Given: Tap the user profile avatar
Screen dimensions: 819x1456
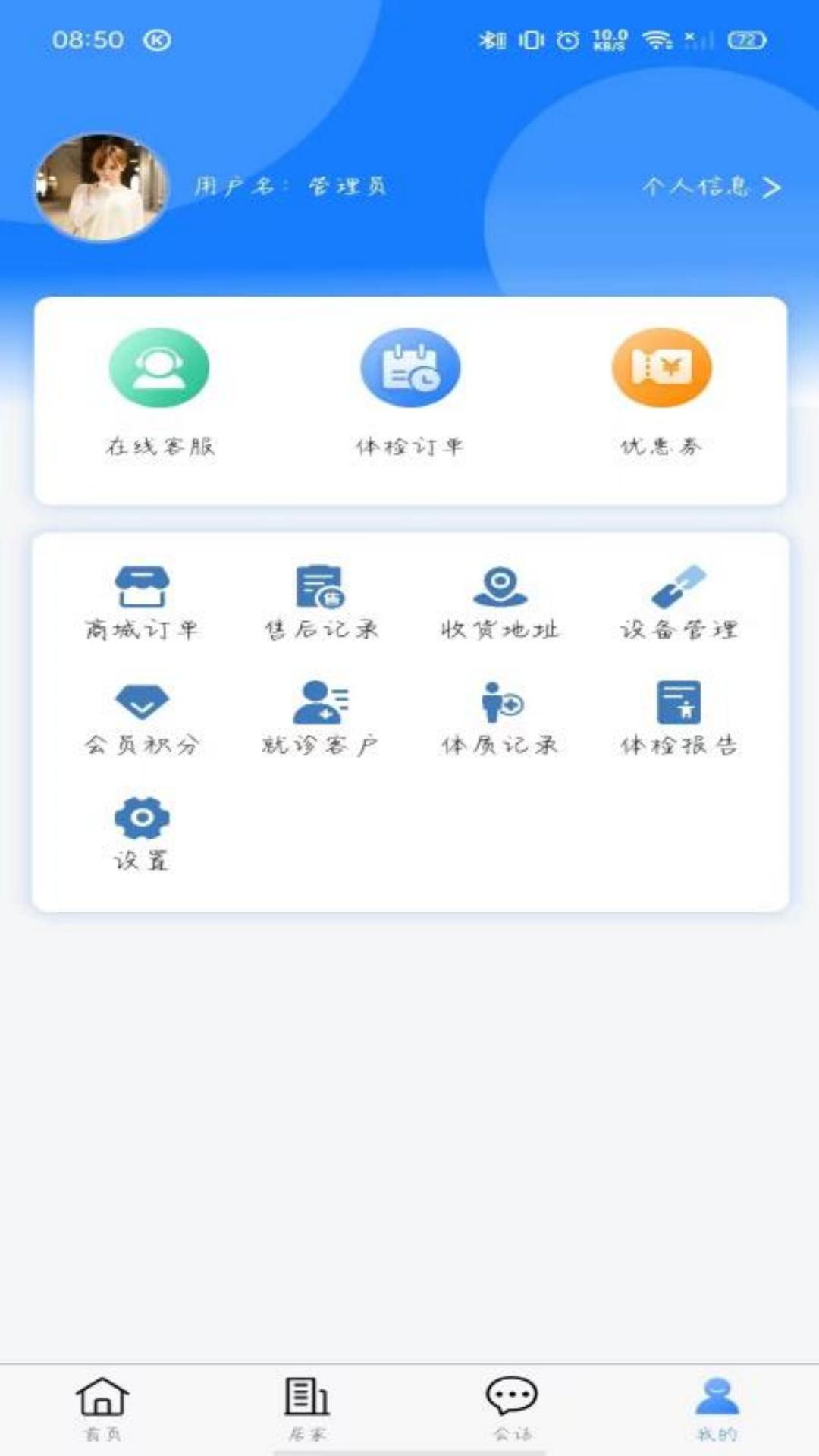Looking at the screenshot, I should point(102,187).
